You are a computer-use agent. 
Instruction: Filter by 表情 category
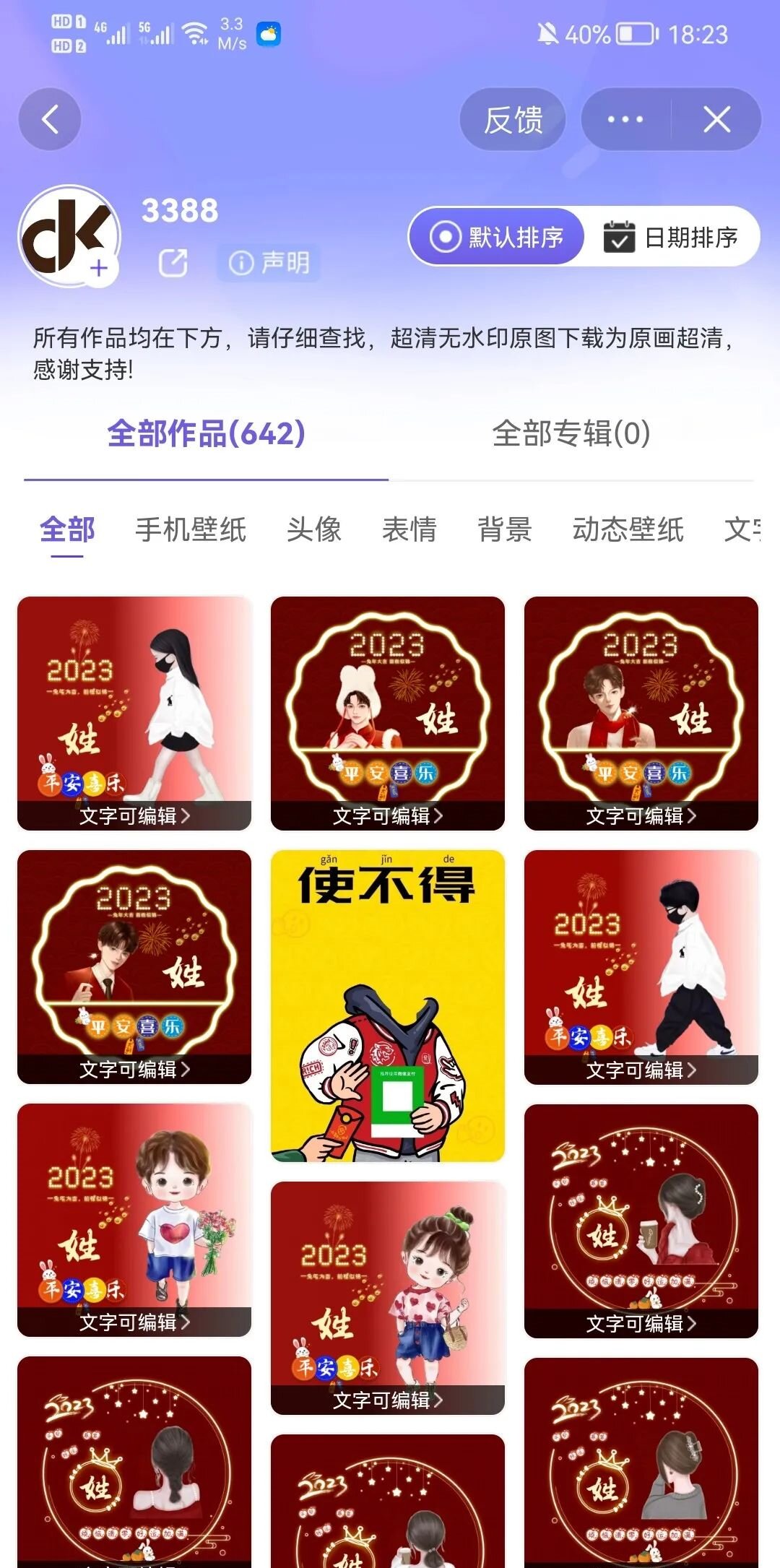[409, 529]
